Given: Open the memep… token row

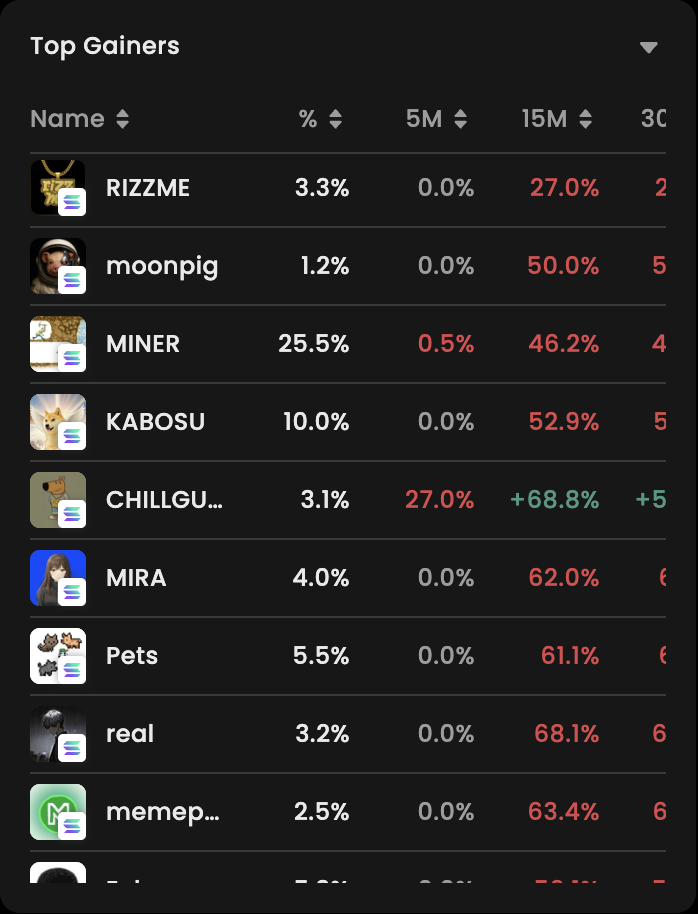Looking at the screenshot, I should (162, 812).
